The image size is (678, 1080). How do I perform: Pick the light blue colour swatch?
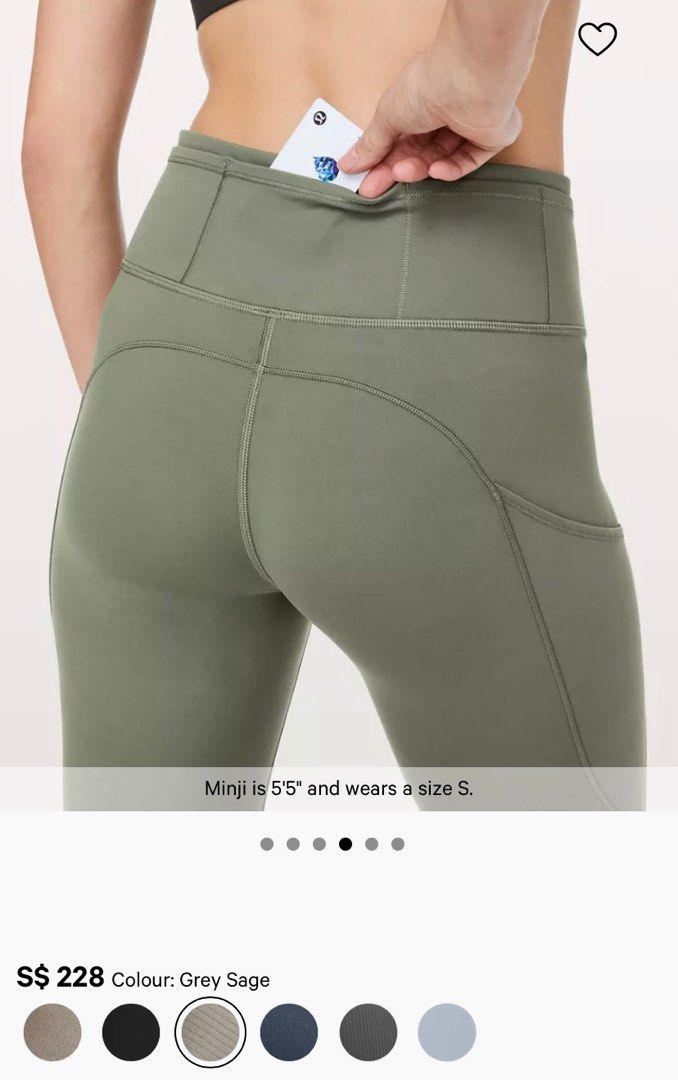click(x=447, y=1032)
